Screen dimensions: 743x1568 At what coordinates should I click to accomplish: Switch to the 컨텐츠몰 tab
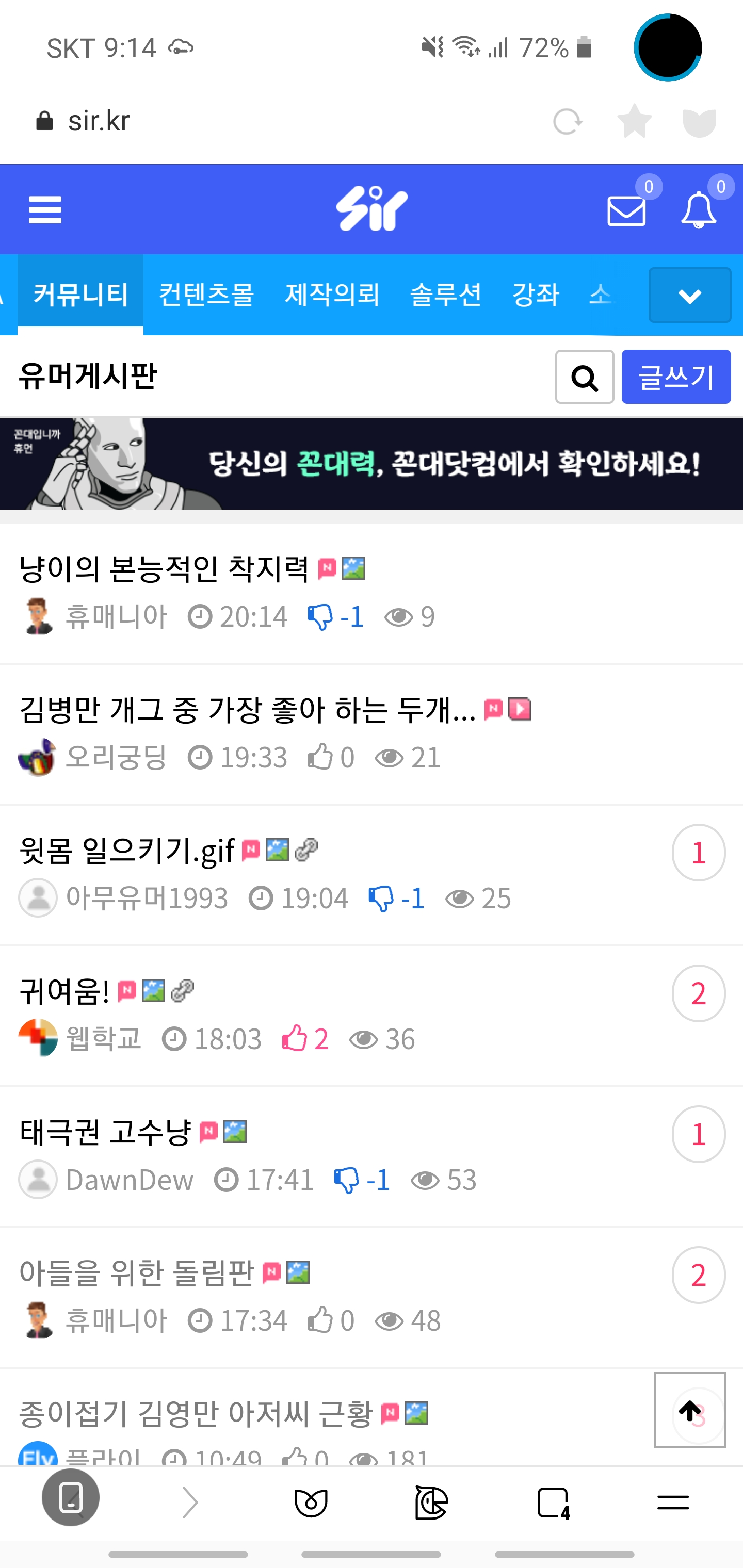coord(206,295)
